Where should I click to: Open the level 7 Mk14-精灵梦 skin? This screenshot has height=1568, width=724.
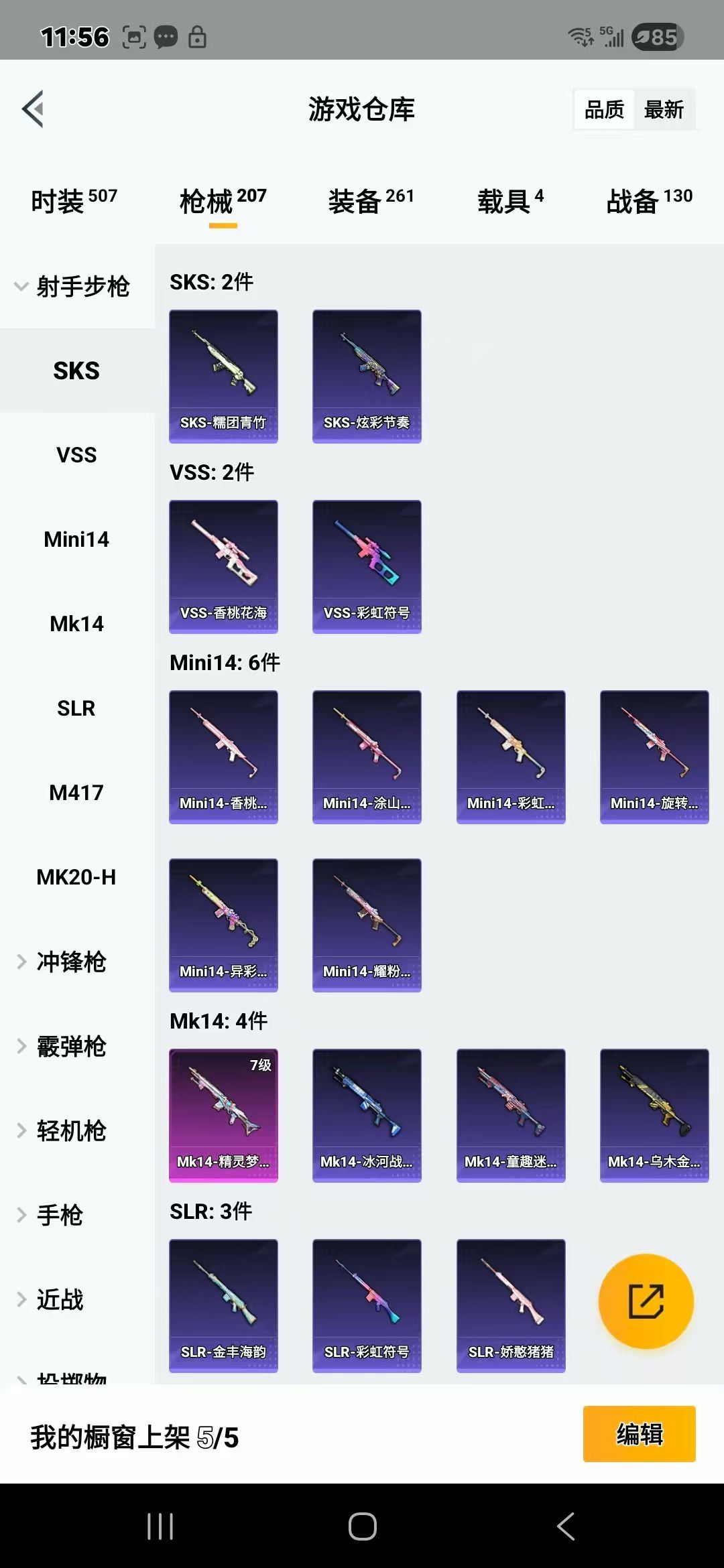pos(223,1115)
